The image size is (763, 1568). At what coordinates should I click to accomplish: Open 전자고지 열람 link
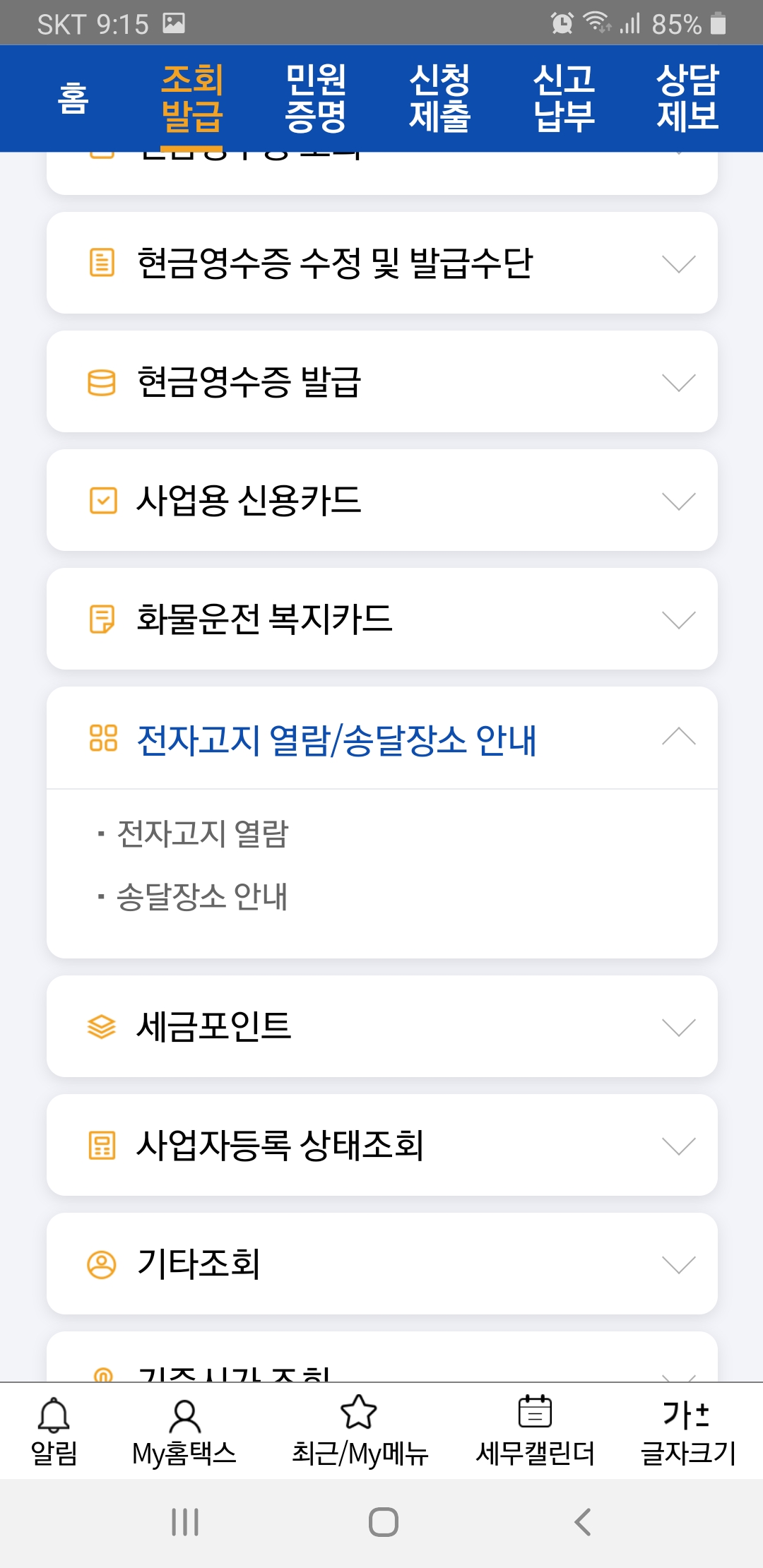coord(202,833)
